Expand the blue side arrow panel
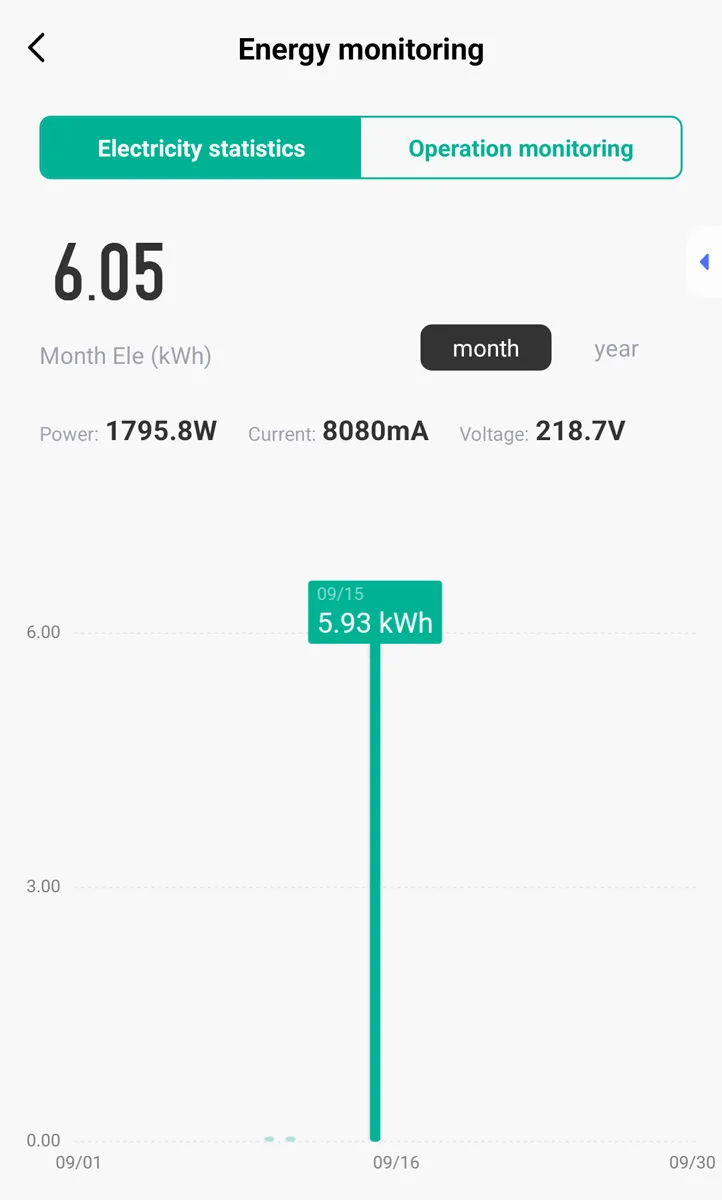 [x=704, y=262]
